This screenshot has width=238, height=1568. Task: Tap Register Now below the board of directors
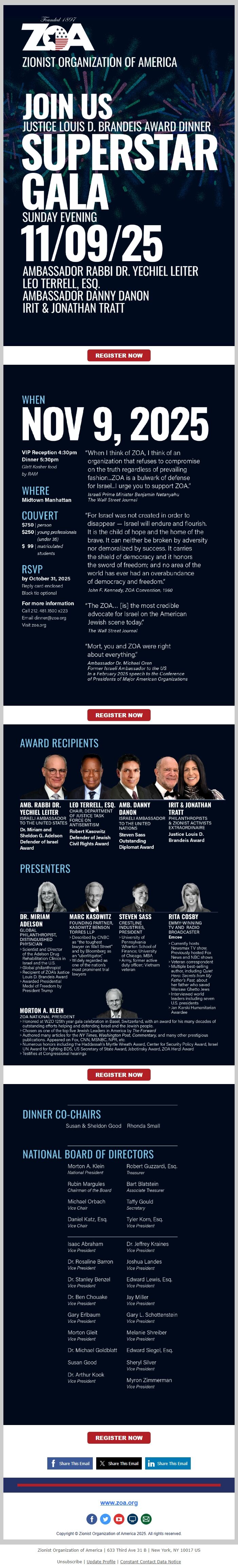[x=119, y=1438]
